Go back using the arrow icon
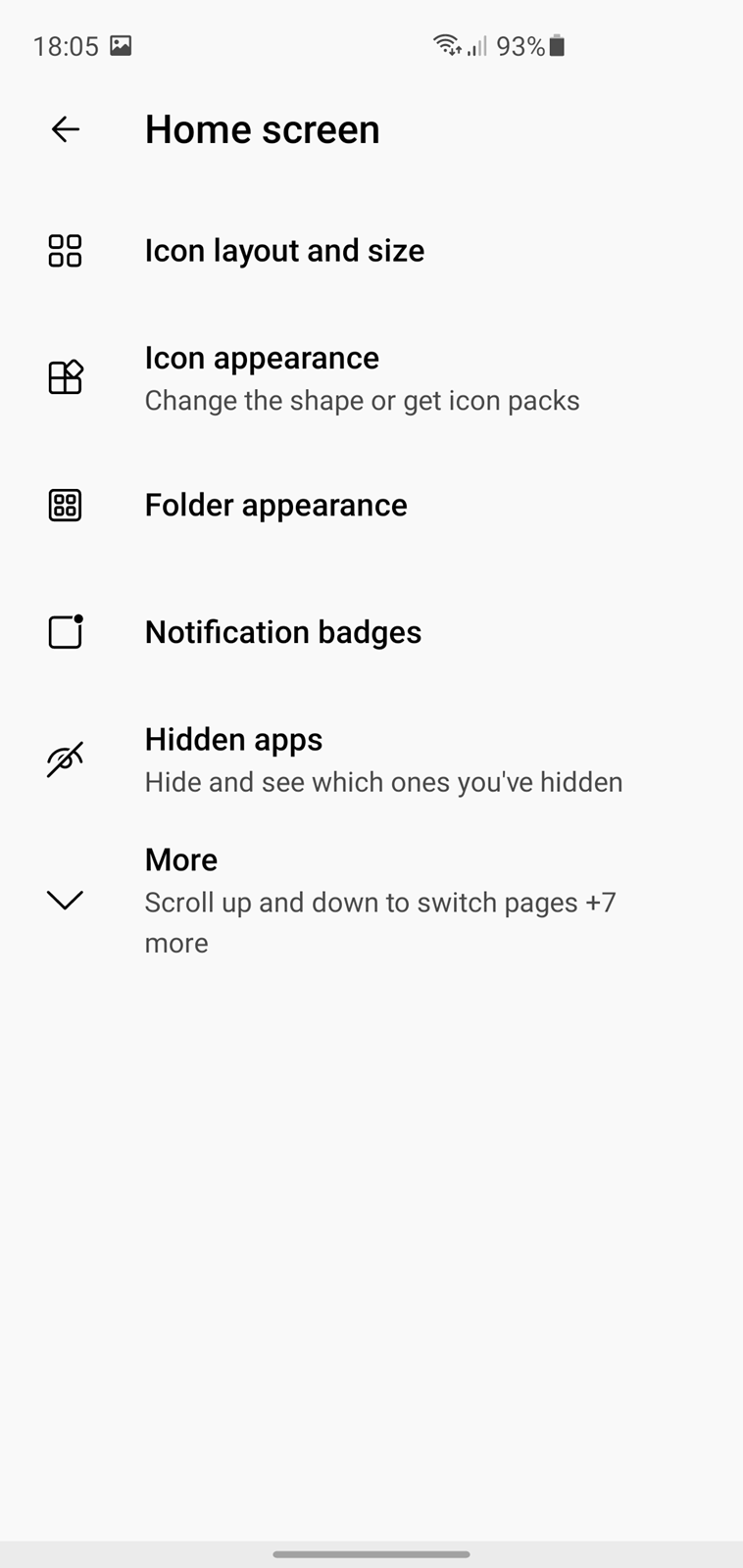 coord(65,129)
